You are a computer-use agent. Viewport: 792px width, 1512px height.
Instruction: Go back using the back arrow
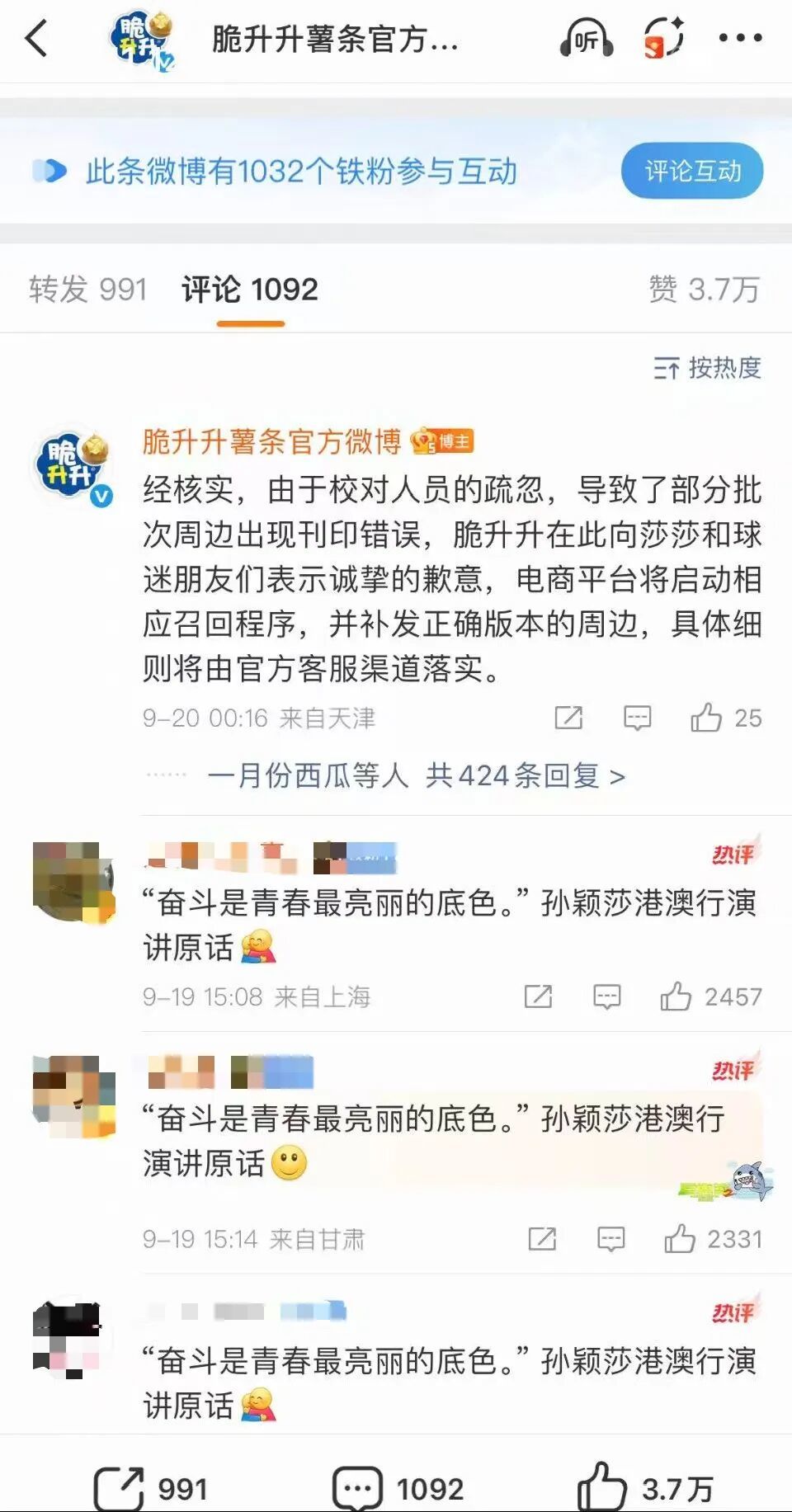[37, 38]
